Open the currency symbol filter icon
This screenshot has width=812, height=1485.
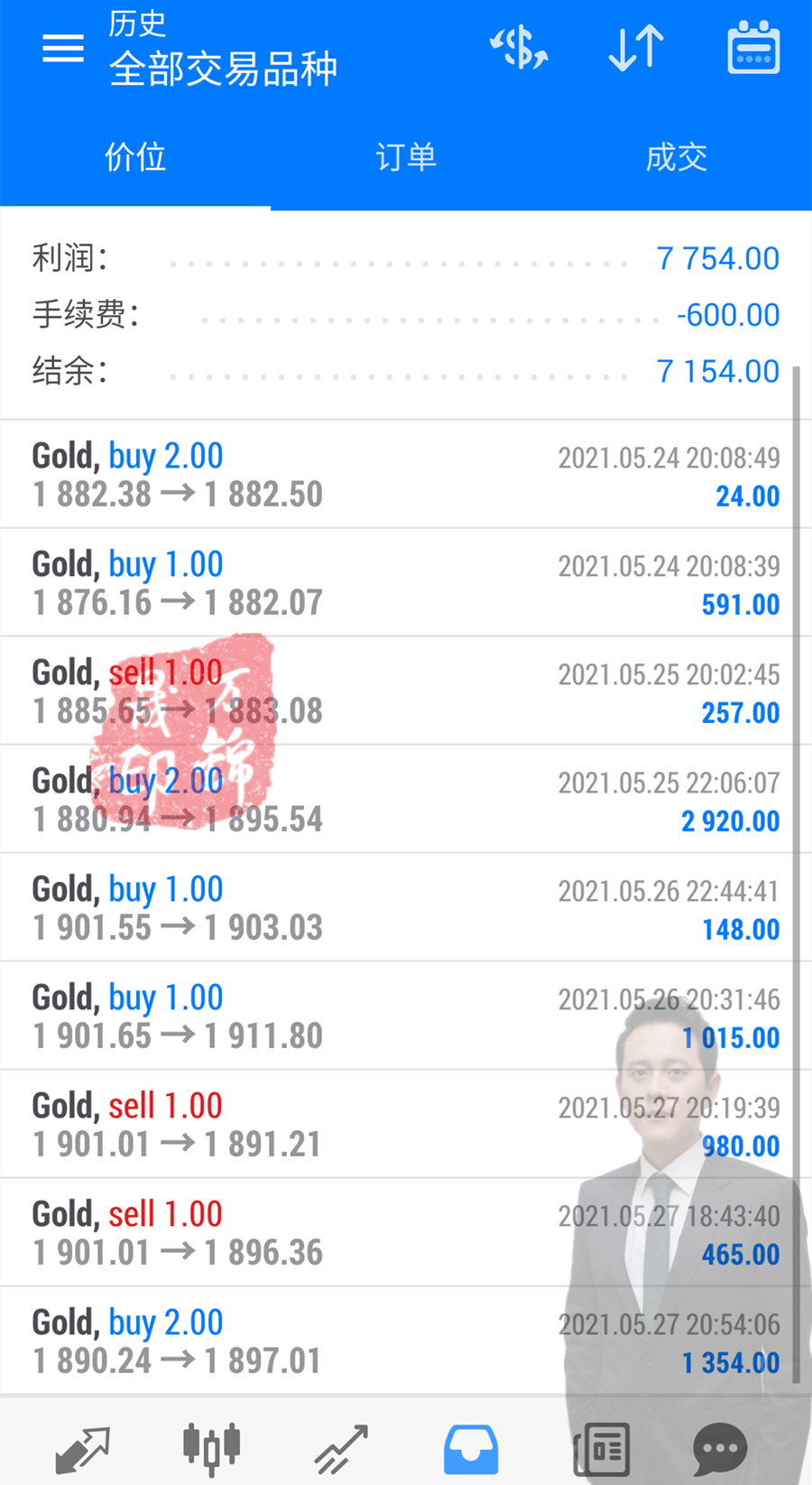[519, 49]
